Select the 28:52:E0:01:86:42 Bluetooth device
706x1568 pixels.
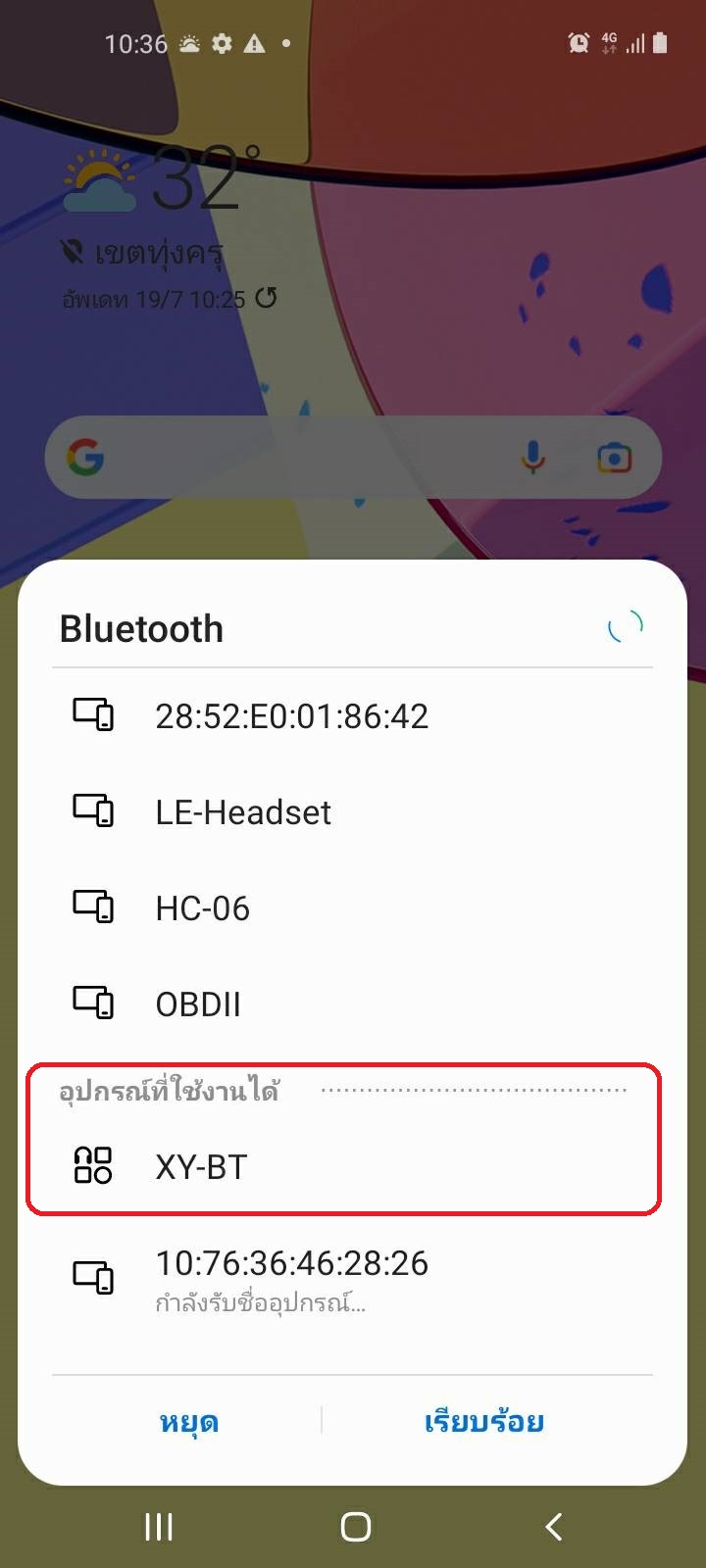[292, 716]
